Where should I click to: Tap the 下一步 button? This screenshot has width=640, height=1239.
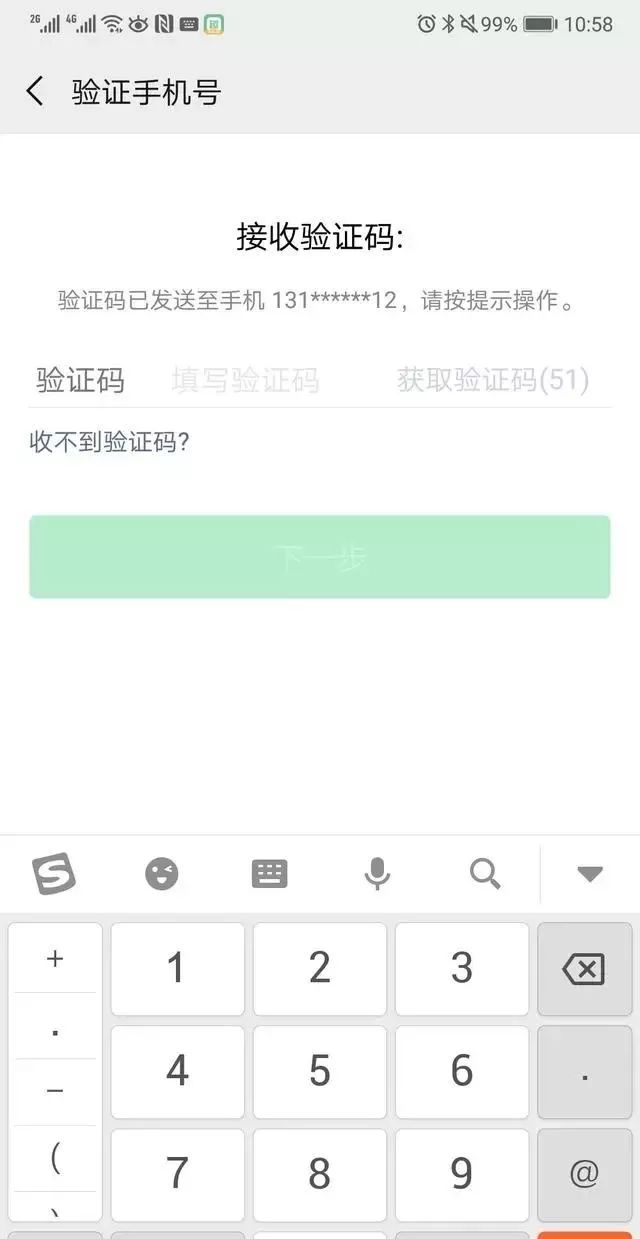319,557
